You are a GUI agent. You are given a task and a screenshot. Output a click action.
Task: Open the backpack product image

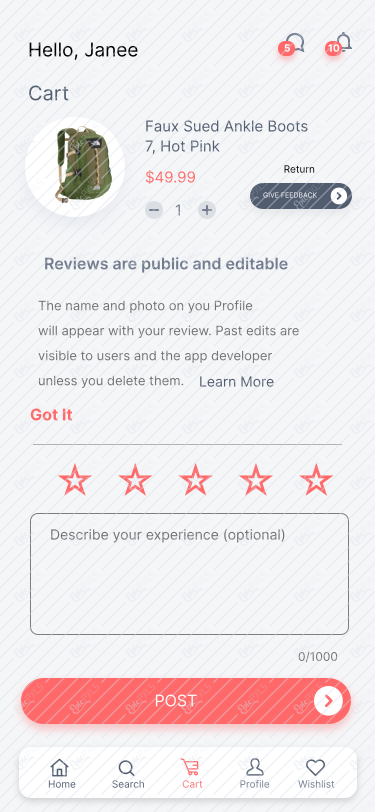pyautogui.click(x=75, y=167)
